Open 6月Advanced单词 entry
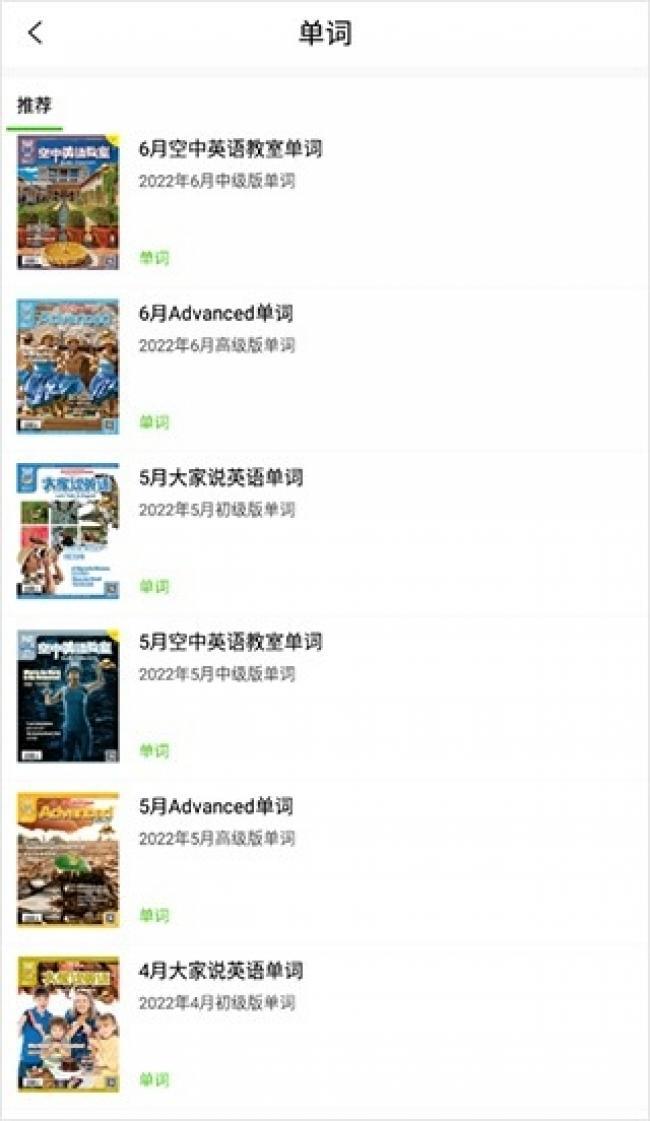650x1121 pixels. pos(325,367)
